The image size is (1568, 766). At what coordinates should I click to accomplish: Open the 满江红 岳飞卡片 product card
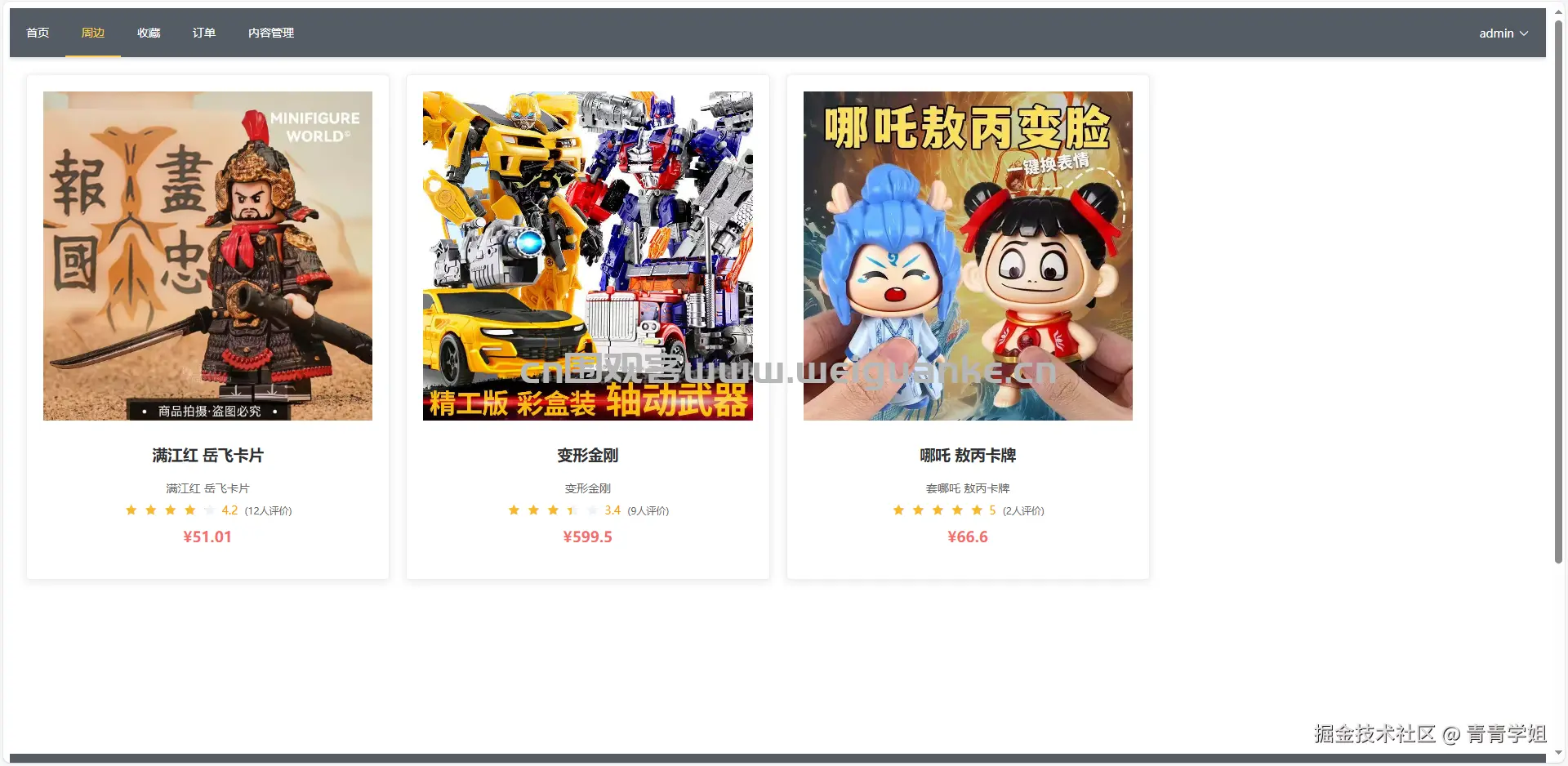tap(207, 327)
